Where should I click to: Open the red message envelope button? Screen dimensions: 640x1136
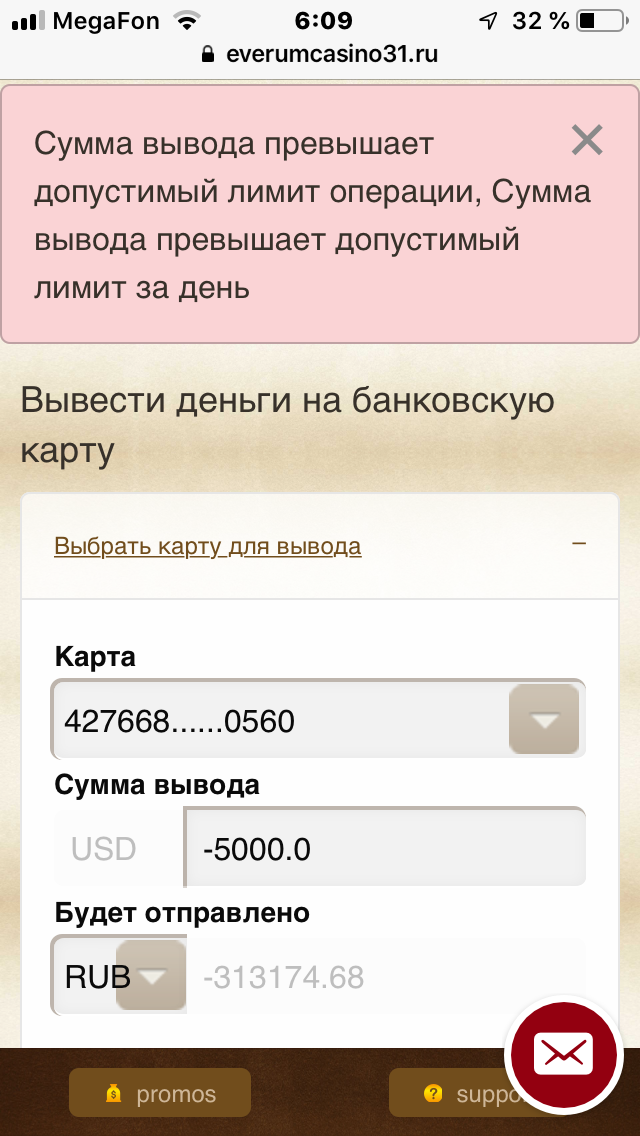click(563, 1052)
